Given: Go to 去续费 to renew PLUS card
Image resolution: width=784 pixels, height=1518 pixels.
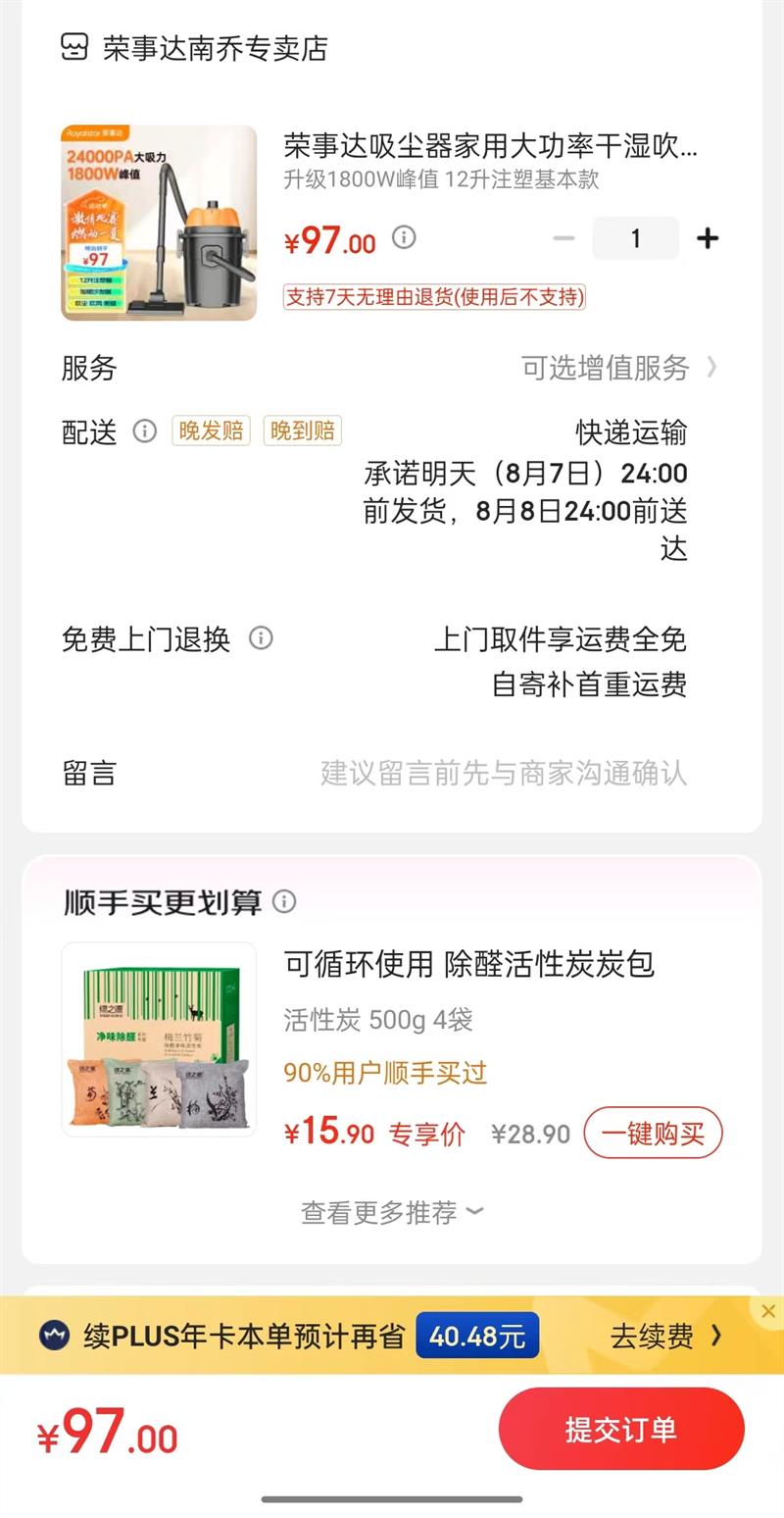Looking at the screenshot, I should [666, 1336].
